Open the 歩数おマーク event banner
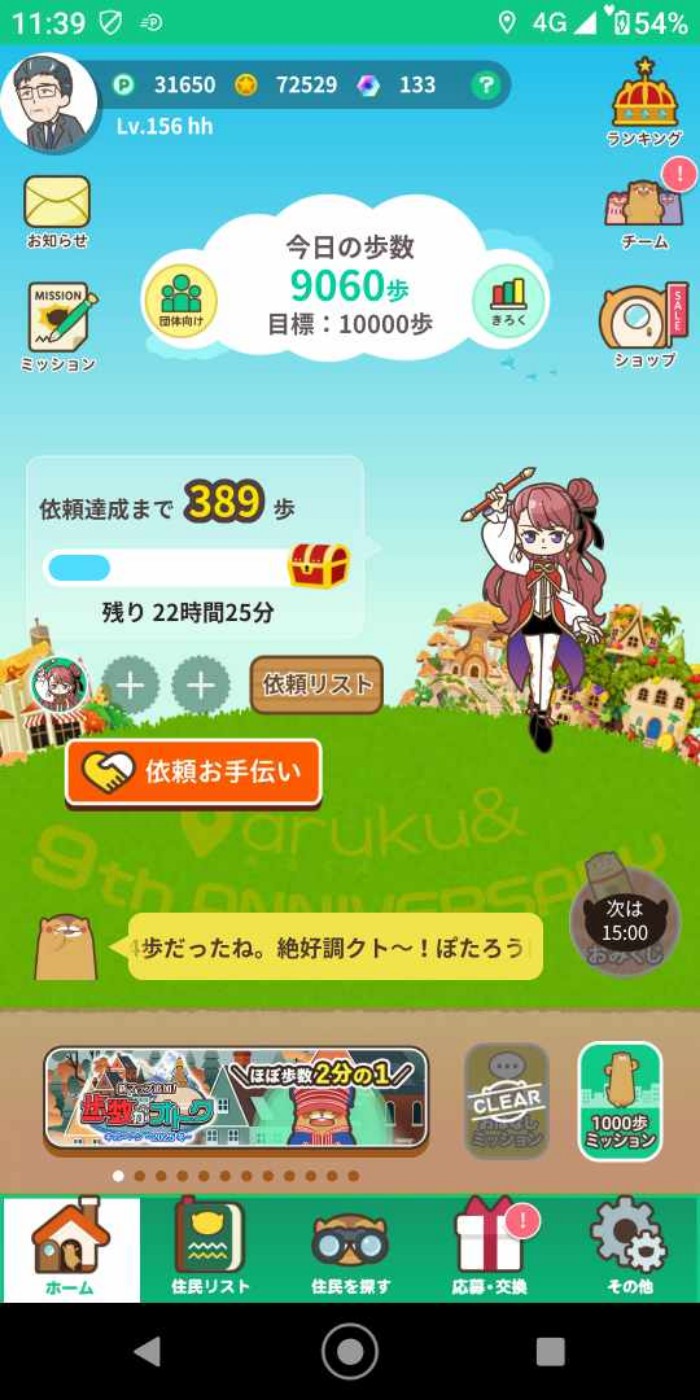Screen dimensions: 700x1400 pos(236,1098)
